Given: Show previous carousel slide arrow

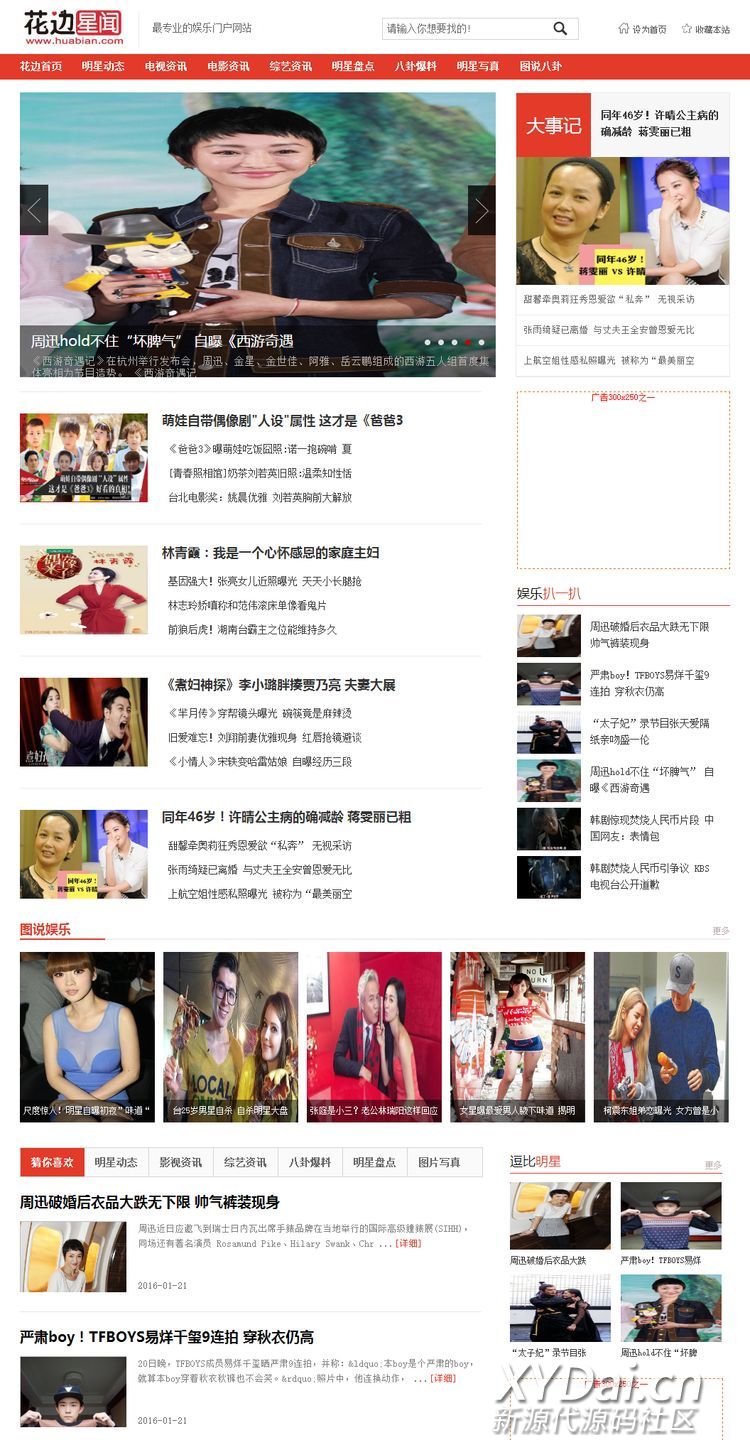Looking at the screenshot, I should coord(34,210).
